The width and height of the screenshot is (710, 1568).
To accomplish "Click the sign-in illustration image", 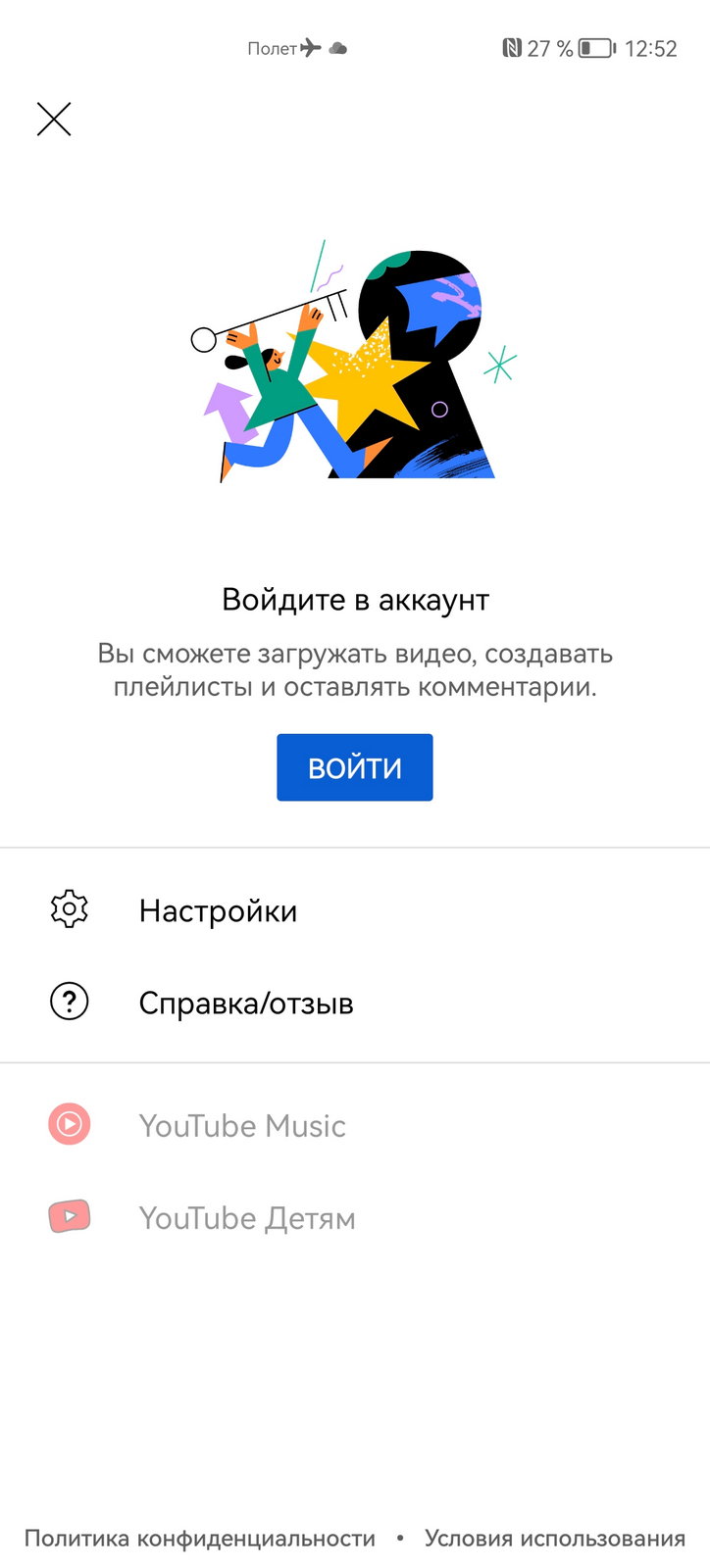I will point(355,363).
